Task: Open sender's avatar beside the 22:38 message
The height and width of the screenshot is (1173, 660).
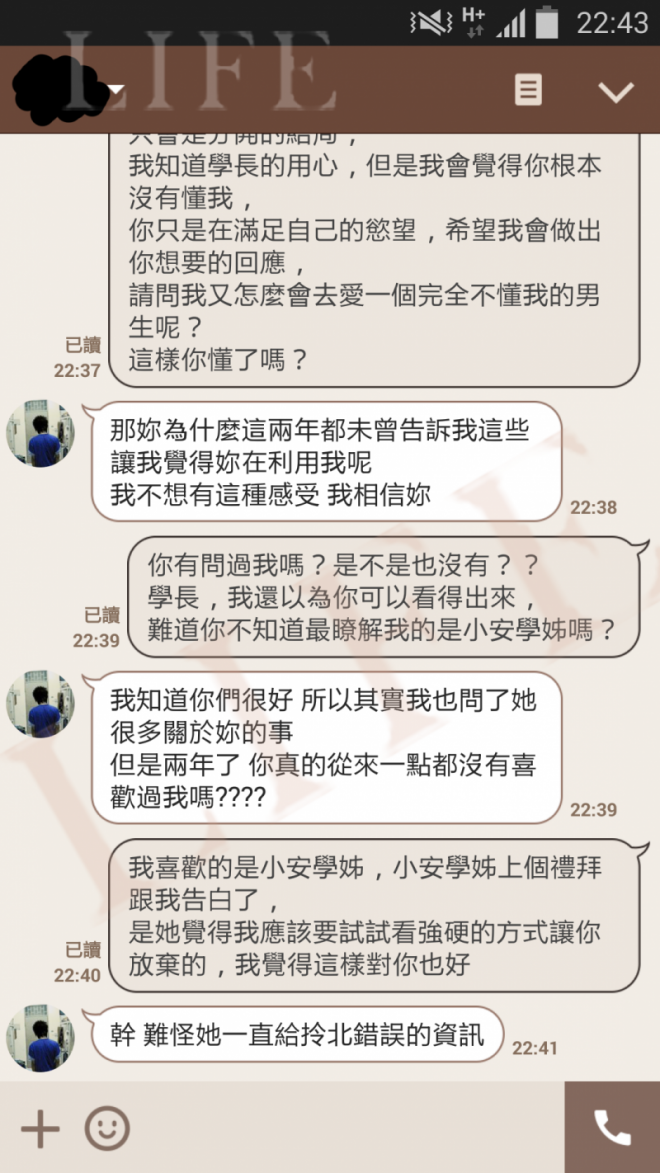Action: (x=40, y=434)
